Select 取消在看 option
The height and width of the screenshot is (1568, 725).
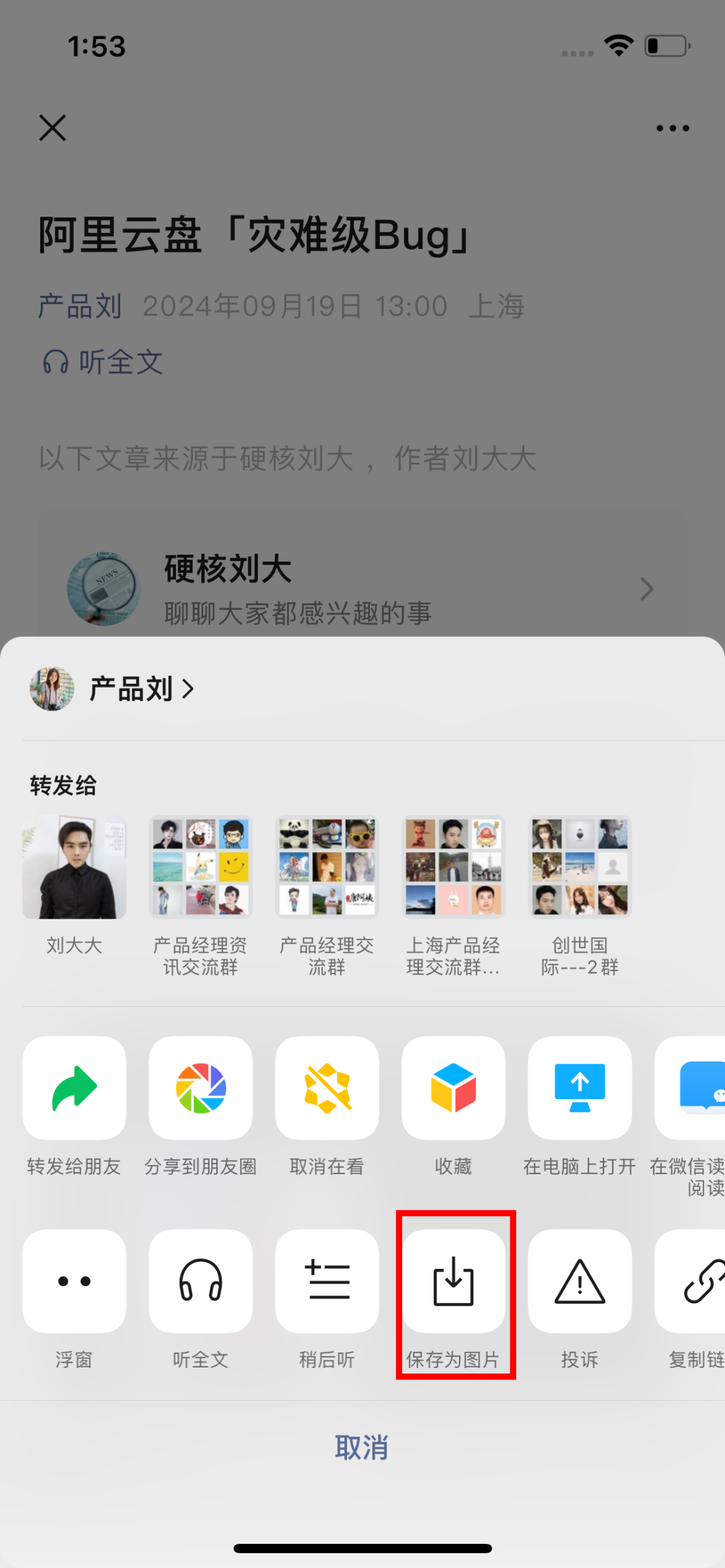[x=327, y=1088]
